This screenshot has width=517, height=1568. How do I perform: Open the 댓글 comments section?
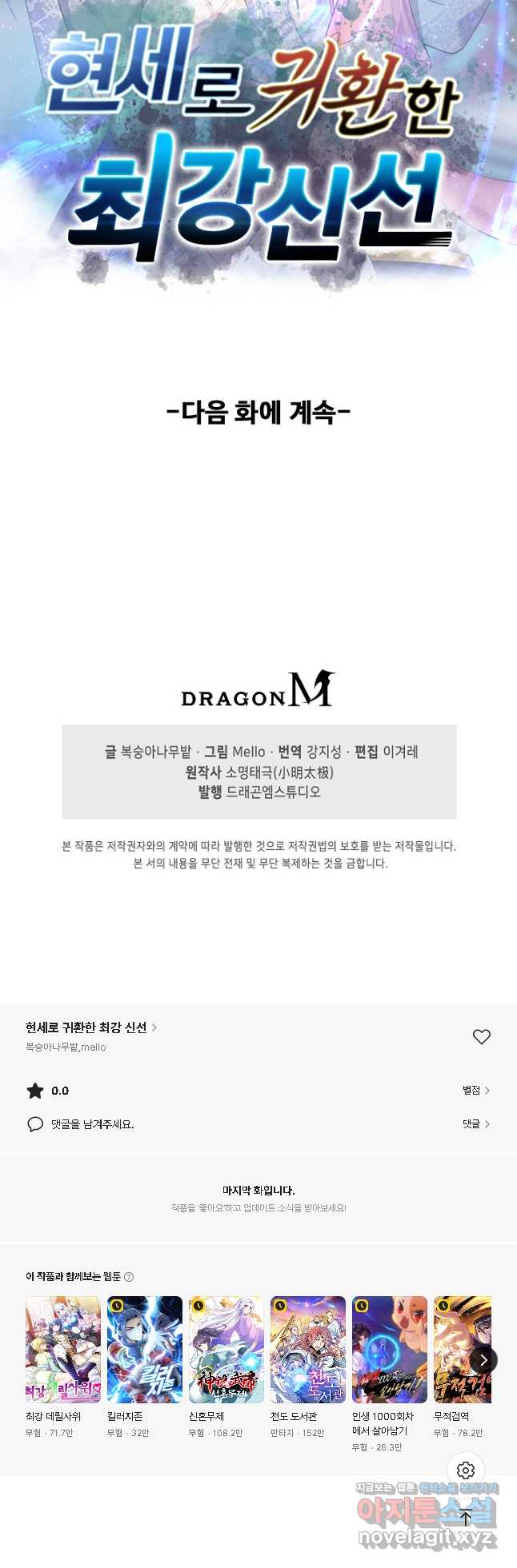click(475, 1124)
